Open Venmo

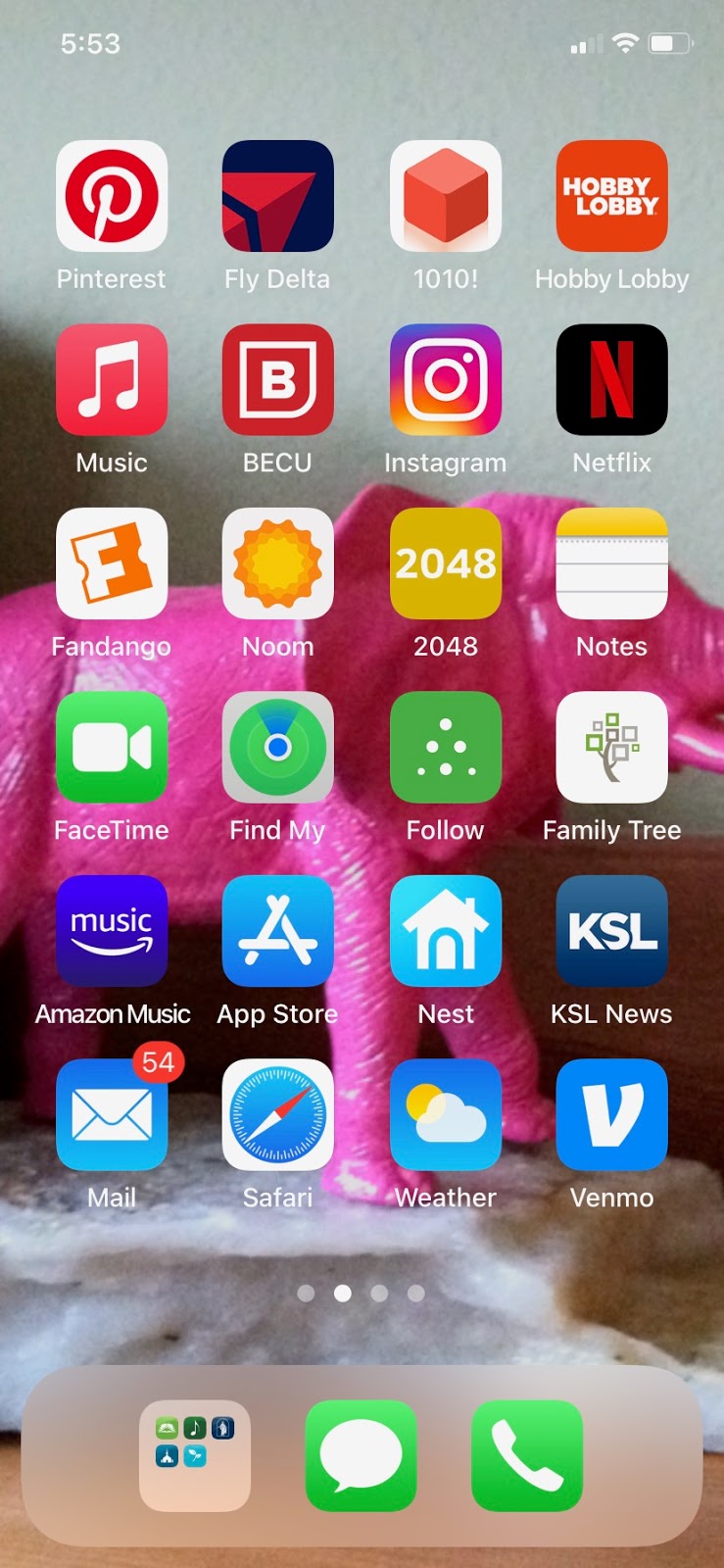coord(612,1114)
